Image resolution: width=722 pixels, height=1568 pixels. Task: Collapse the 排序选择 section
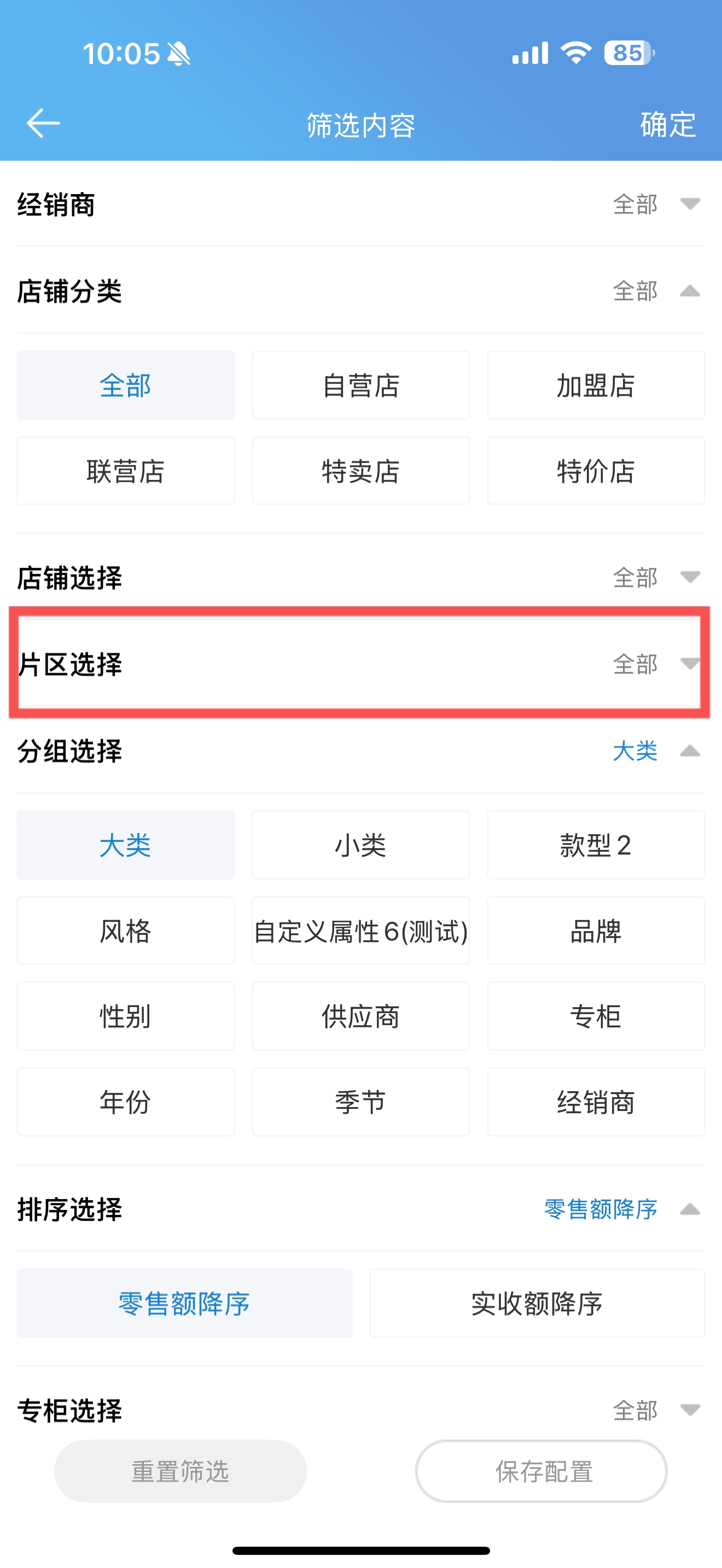pyautogui.click(x=360, y=1209)
